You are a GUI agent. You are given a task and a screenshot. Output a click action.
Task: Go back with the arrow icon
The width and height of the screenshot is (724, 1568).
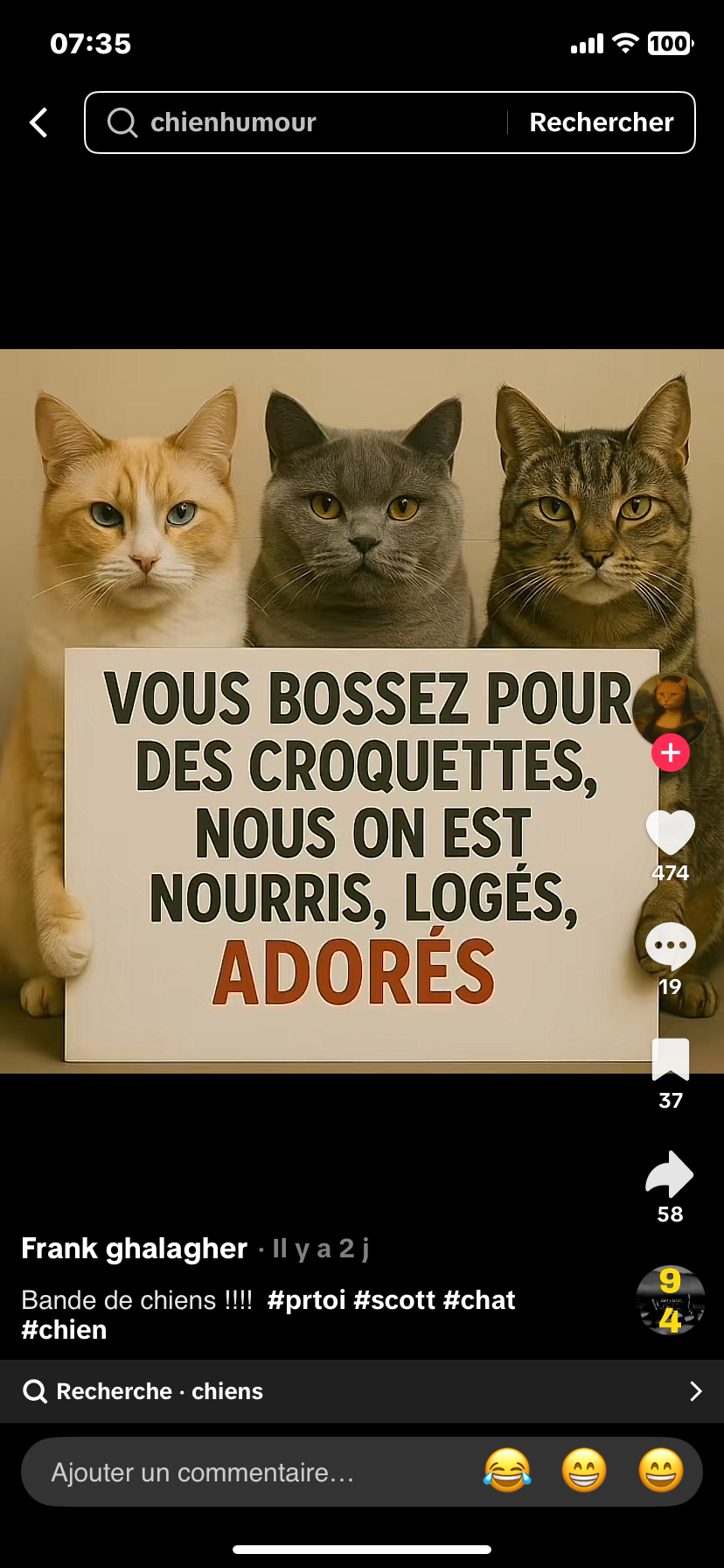39,122
